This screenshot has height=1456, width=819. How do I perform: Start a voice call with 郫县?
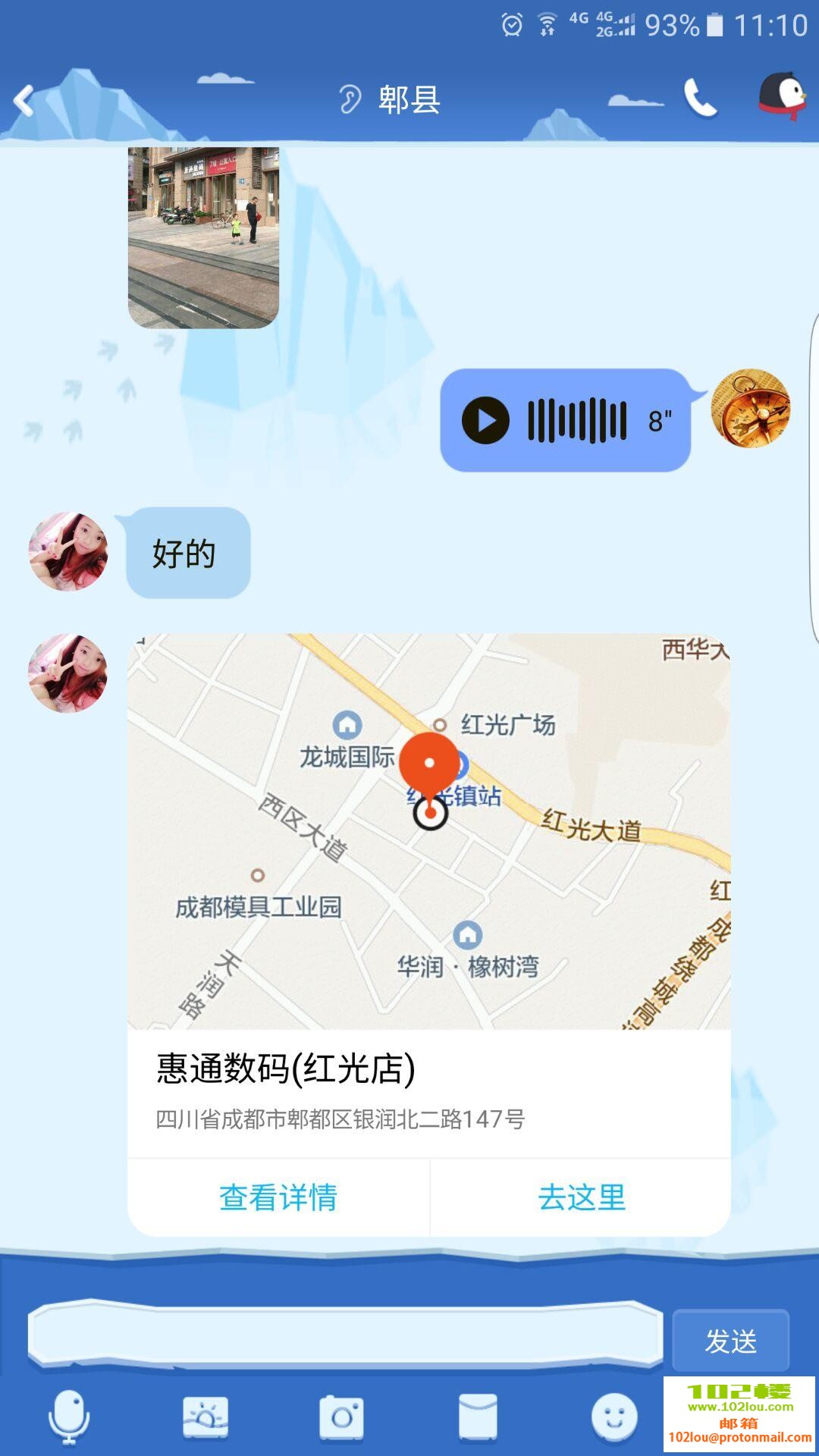[x=700, y=99]
